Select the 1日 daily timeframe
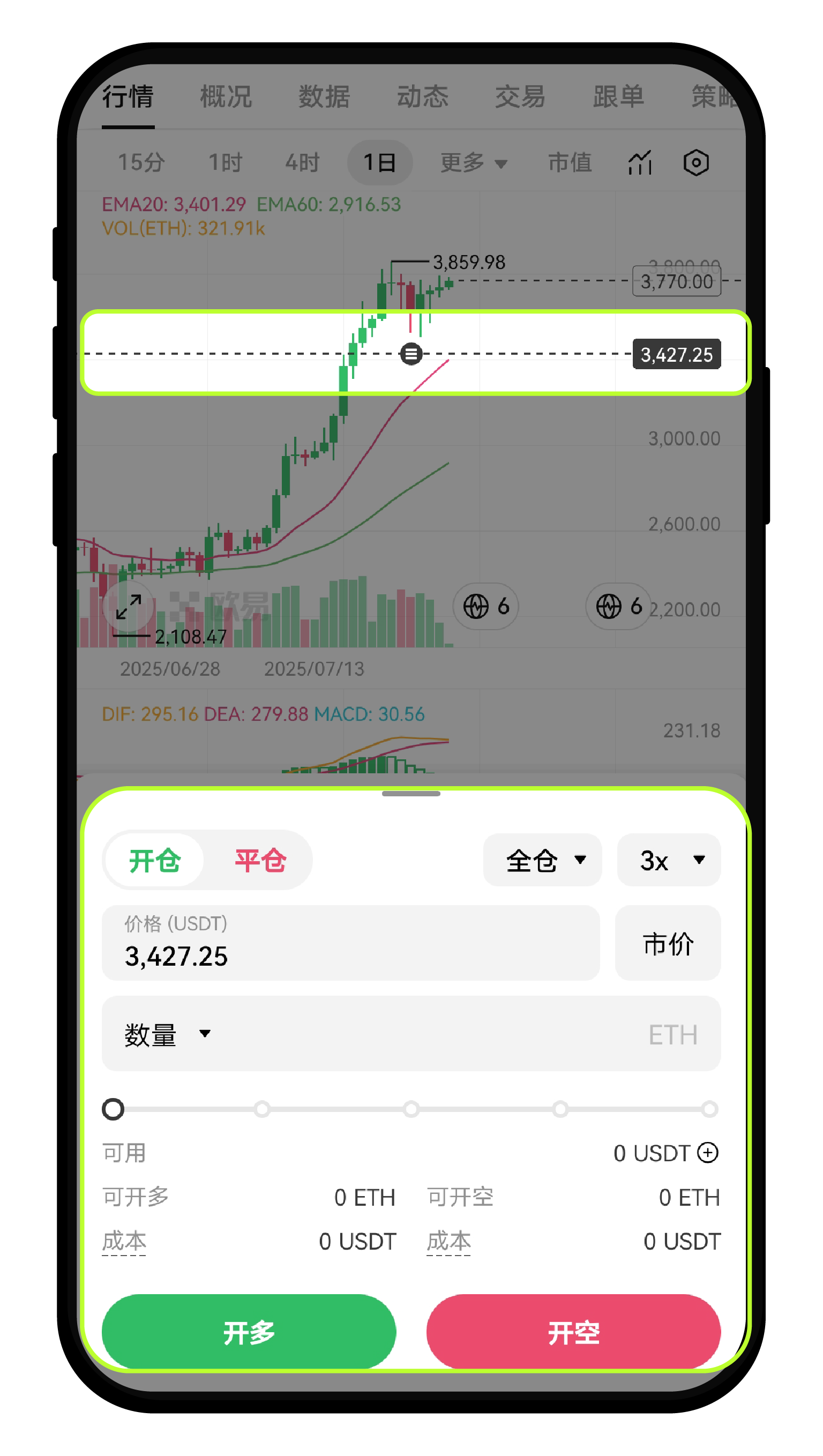The height and width of the screenshot is (1456, 823). click(379, 162)
